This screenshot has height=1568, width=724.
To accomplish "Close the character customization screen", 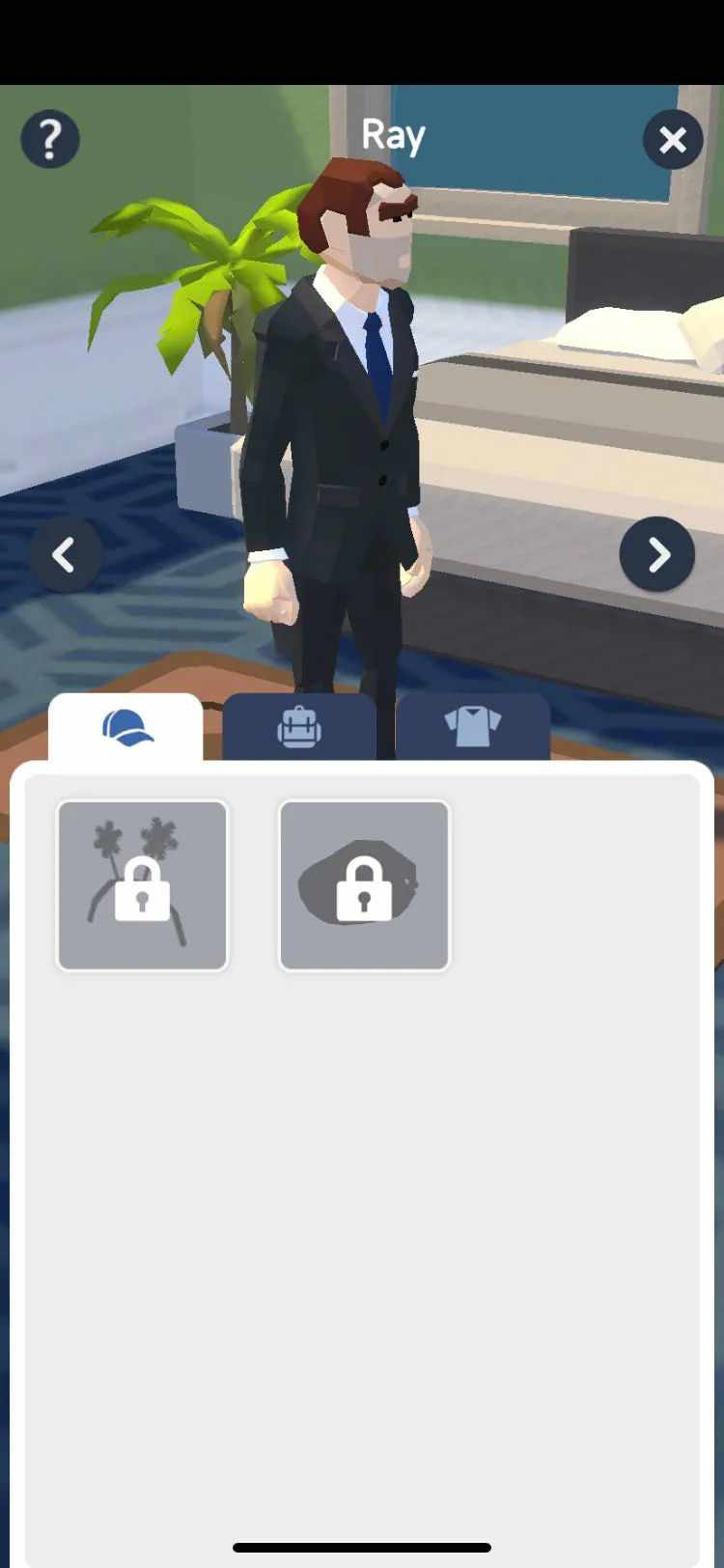I will [x=673, y=140].
